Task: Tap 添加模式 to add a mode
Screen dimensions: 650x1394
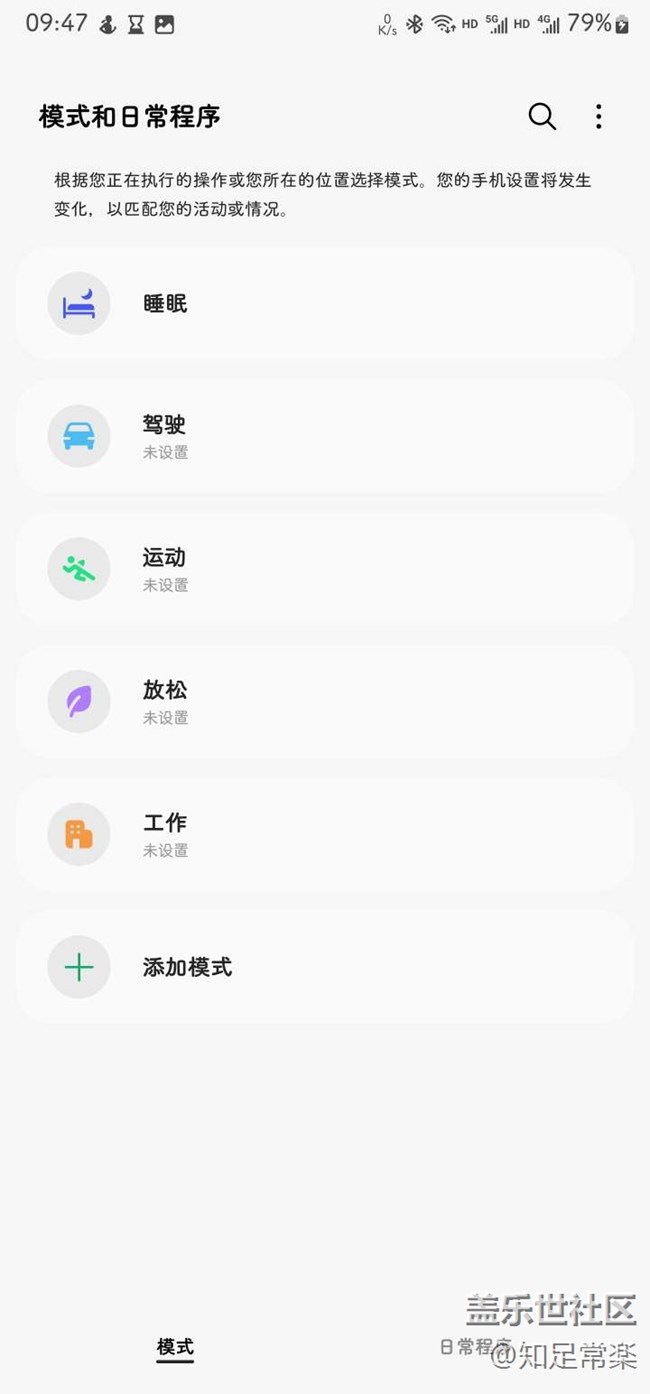Action: (325, 967)
